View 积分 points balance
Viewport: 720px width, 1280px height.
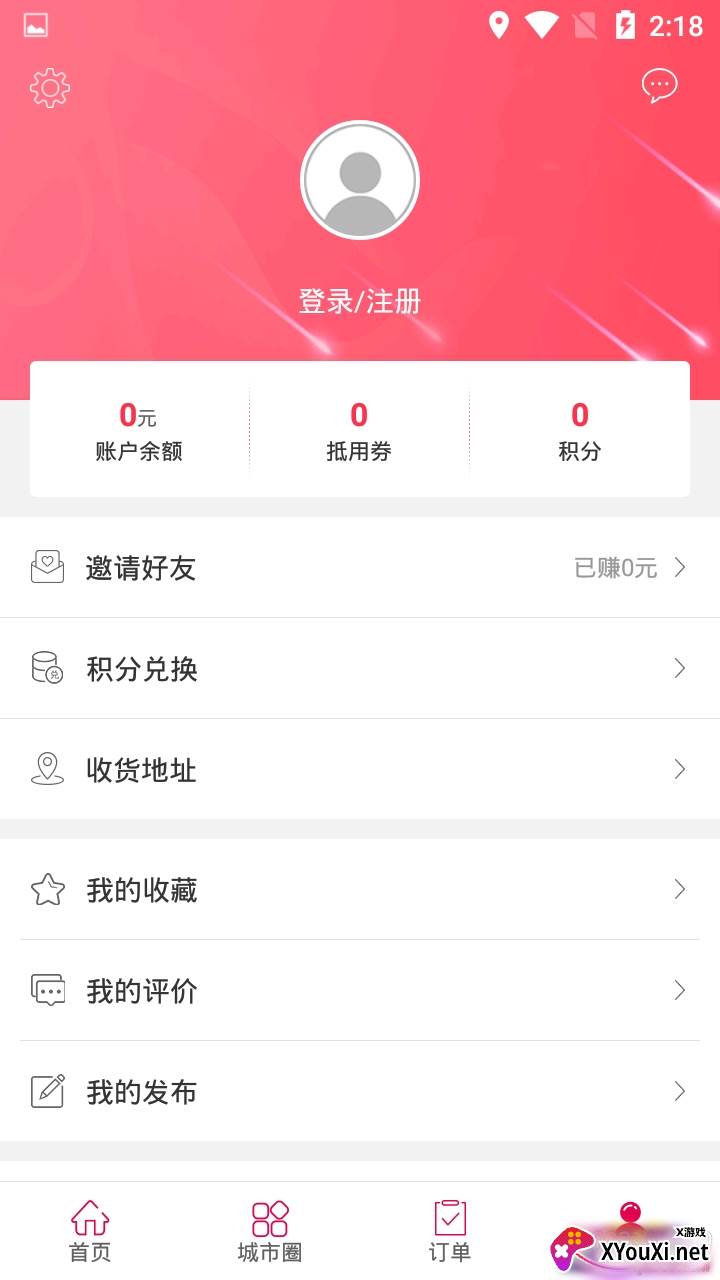pos(580,430)
